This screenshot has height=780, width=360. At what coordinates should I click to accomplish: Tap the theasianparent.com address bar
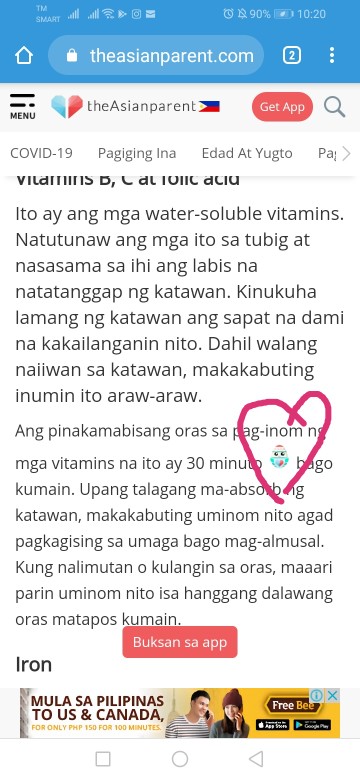(156, 55)
